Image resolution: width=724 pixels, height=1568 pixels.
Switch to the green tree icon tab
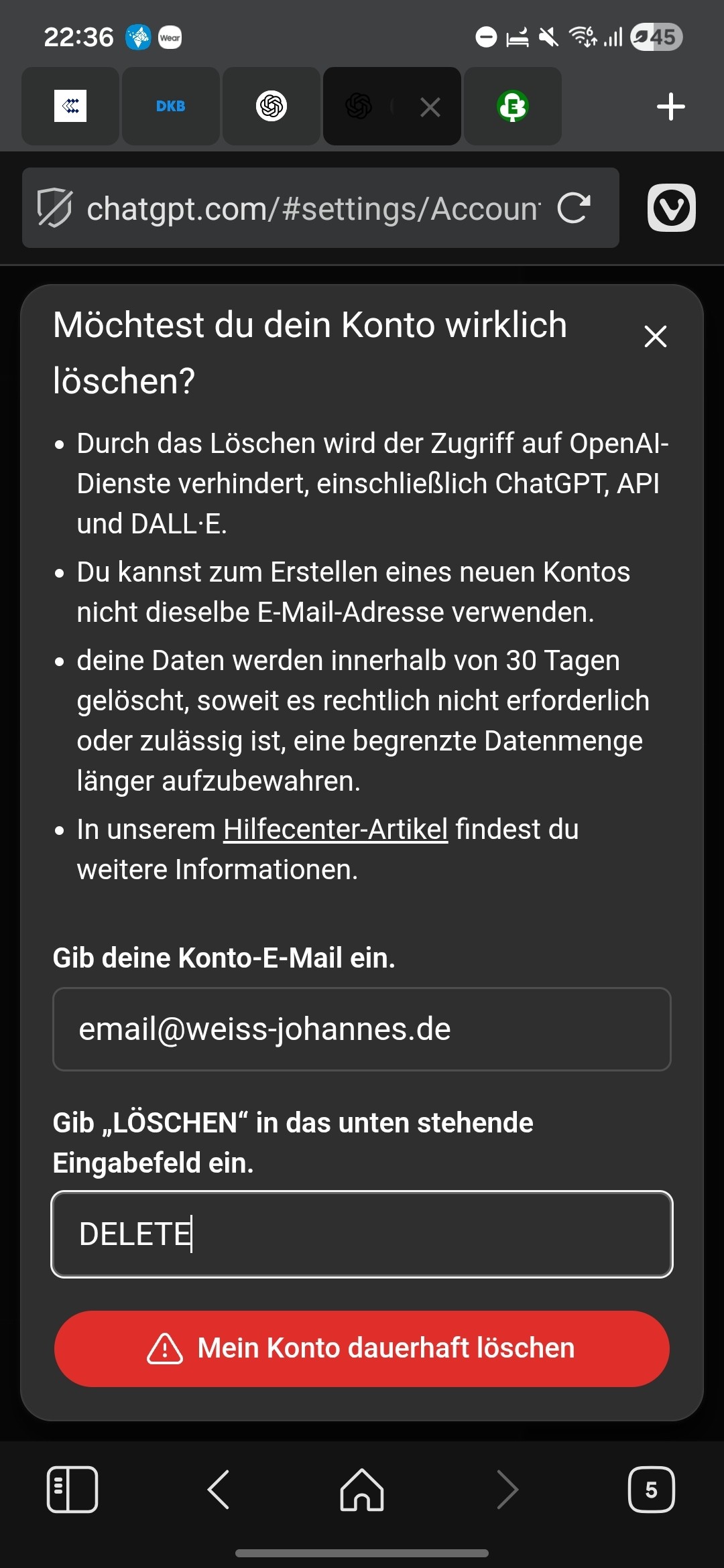coord(513,107)
